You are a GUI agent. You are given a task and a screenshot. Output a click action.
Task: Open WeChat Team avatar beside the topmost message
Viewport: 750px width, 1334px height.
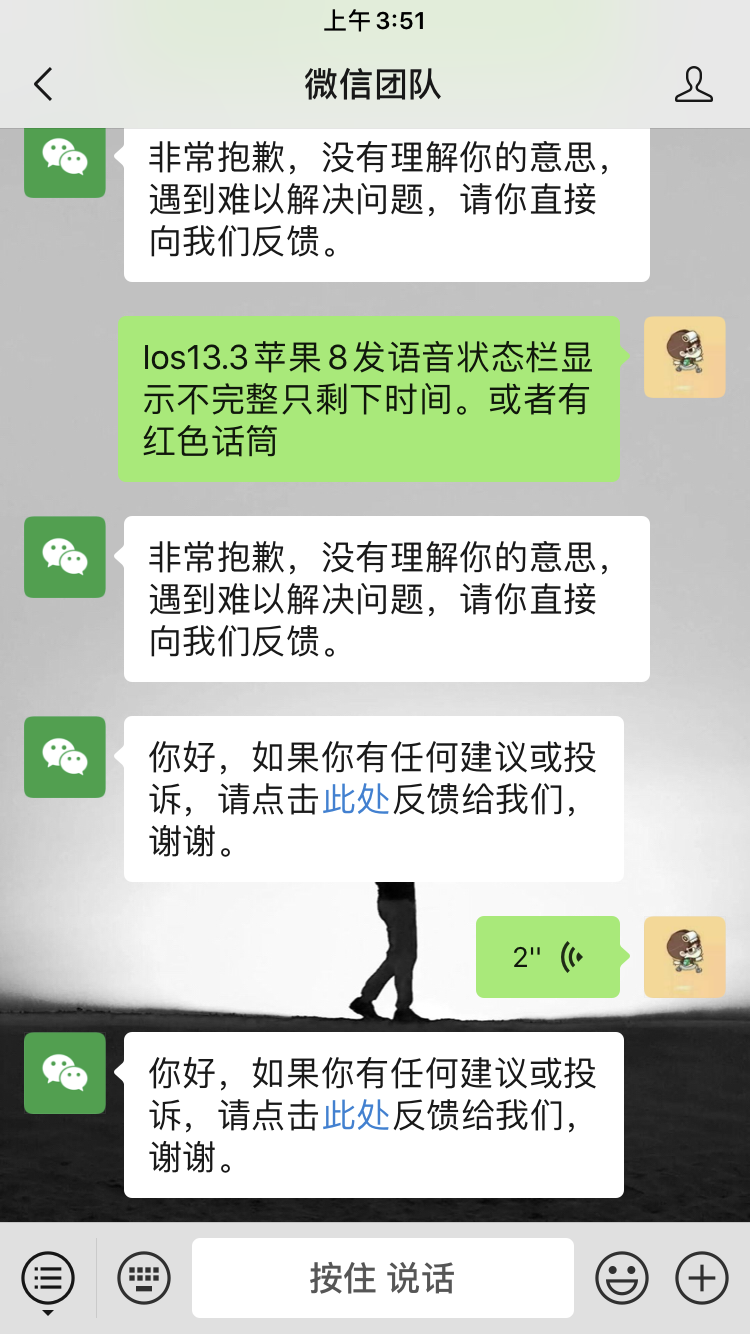click(65, 162)
